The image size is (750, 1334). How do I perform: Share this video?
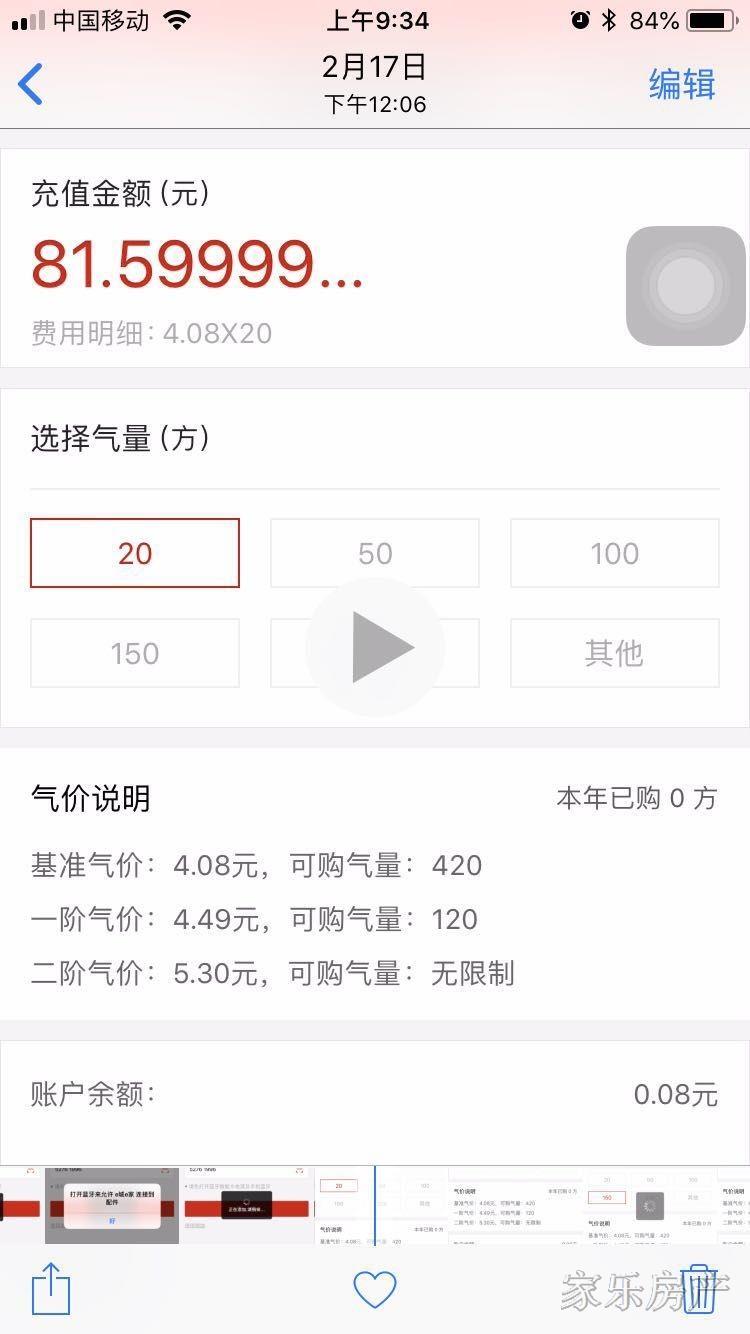click(x=51, y=1289)
